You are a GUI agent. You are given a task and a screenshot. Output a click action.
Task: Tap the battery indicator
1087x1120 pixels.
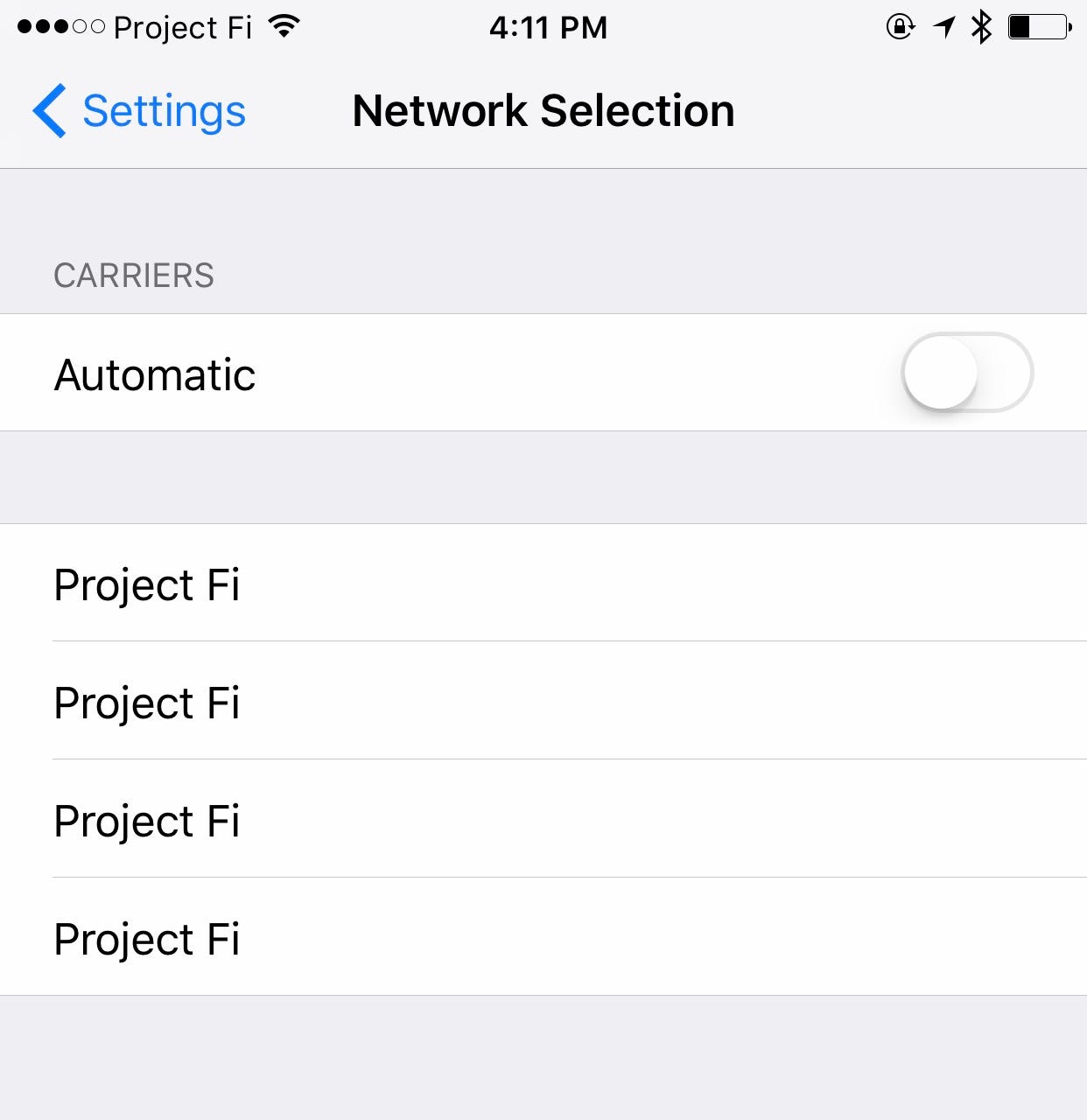pyautogui.click(x=1038, y=26)
